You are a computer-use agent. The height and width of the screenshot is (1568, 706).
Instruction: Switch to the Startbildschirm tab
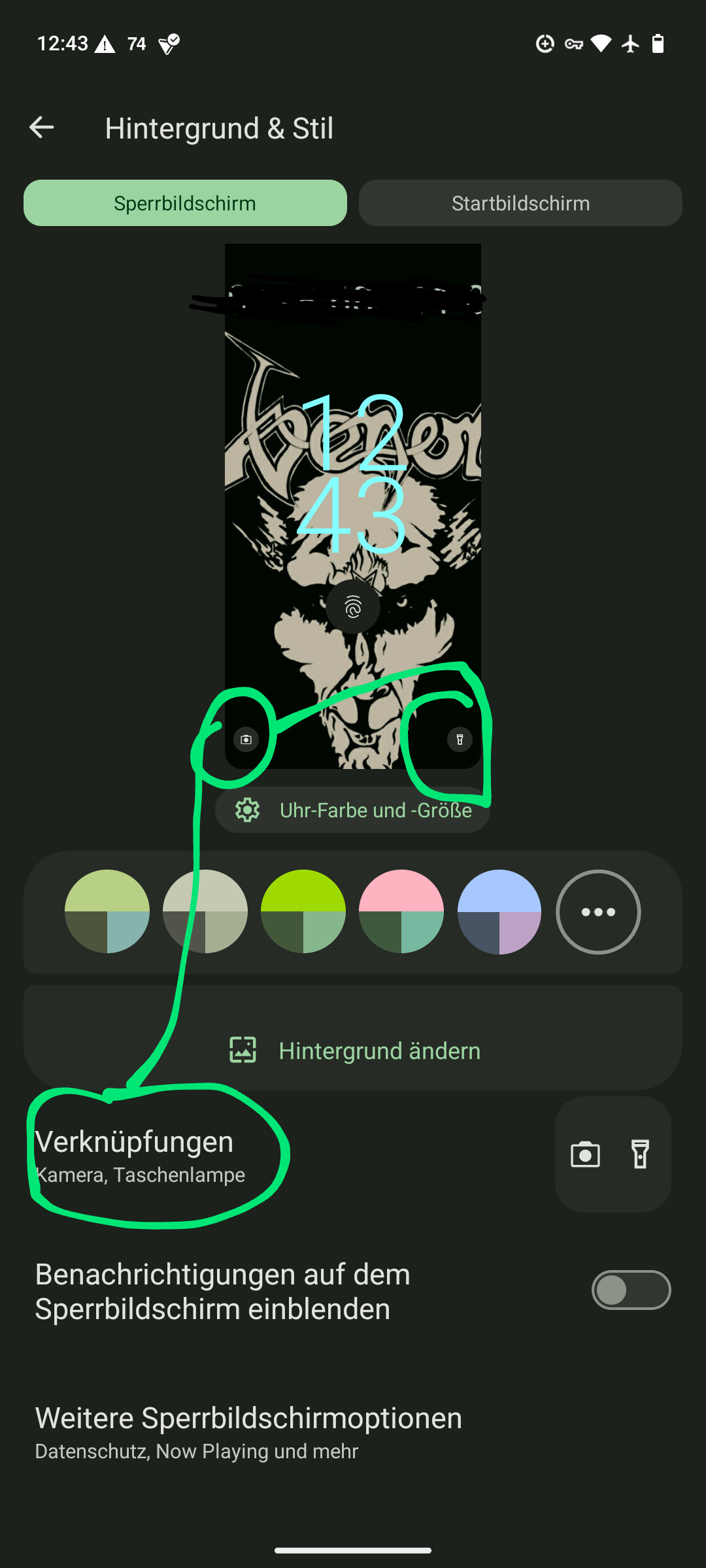[520, 203]
